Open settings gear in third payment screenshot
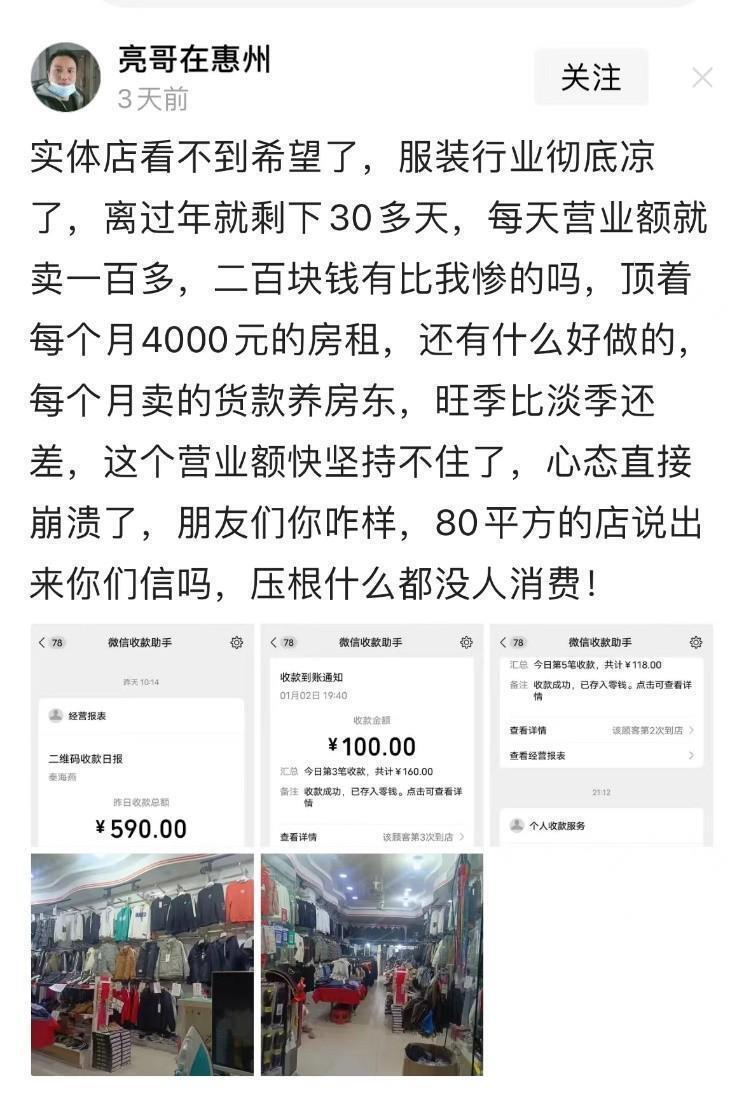The width and height of the screenshot is (744, 1104). [696, 642]
